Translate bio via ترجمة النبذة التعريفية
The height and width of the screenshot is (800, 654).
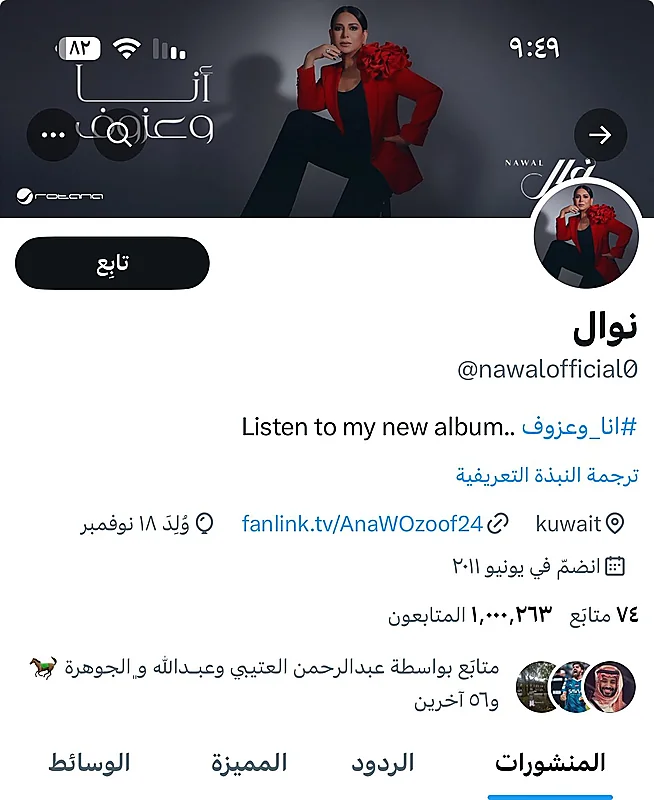(547, 475)
